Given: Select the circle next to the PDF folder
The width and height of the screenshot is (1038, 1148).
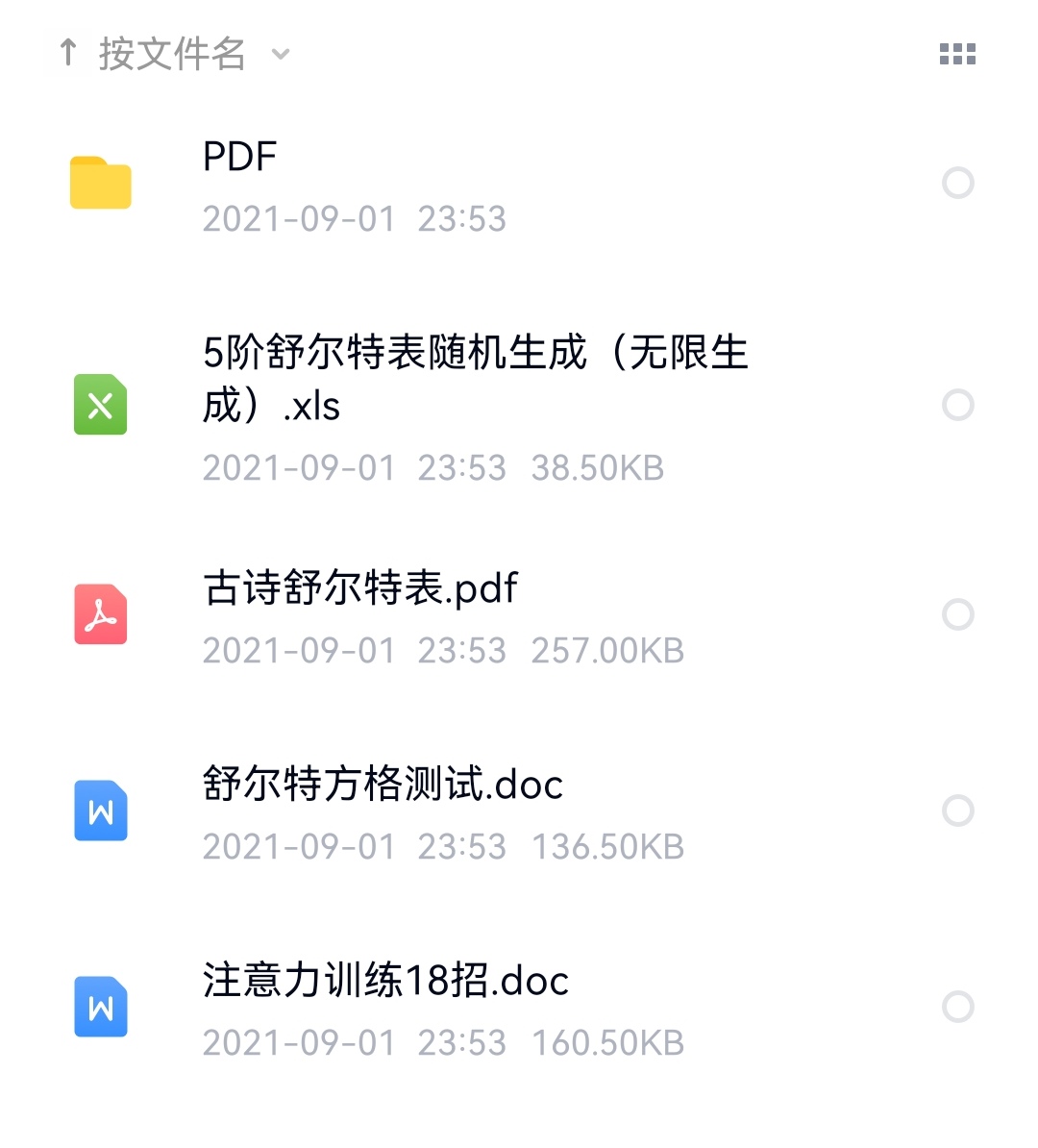Looking at the screenshot, I should tap(958, 182).
